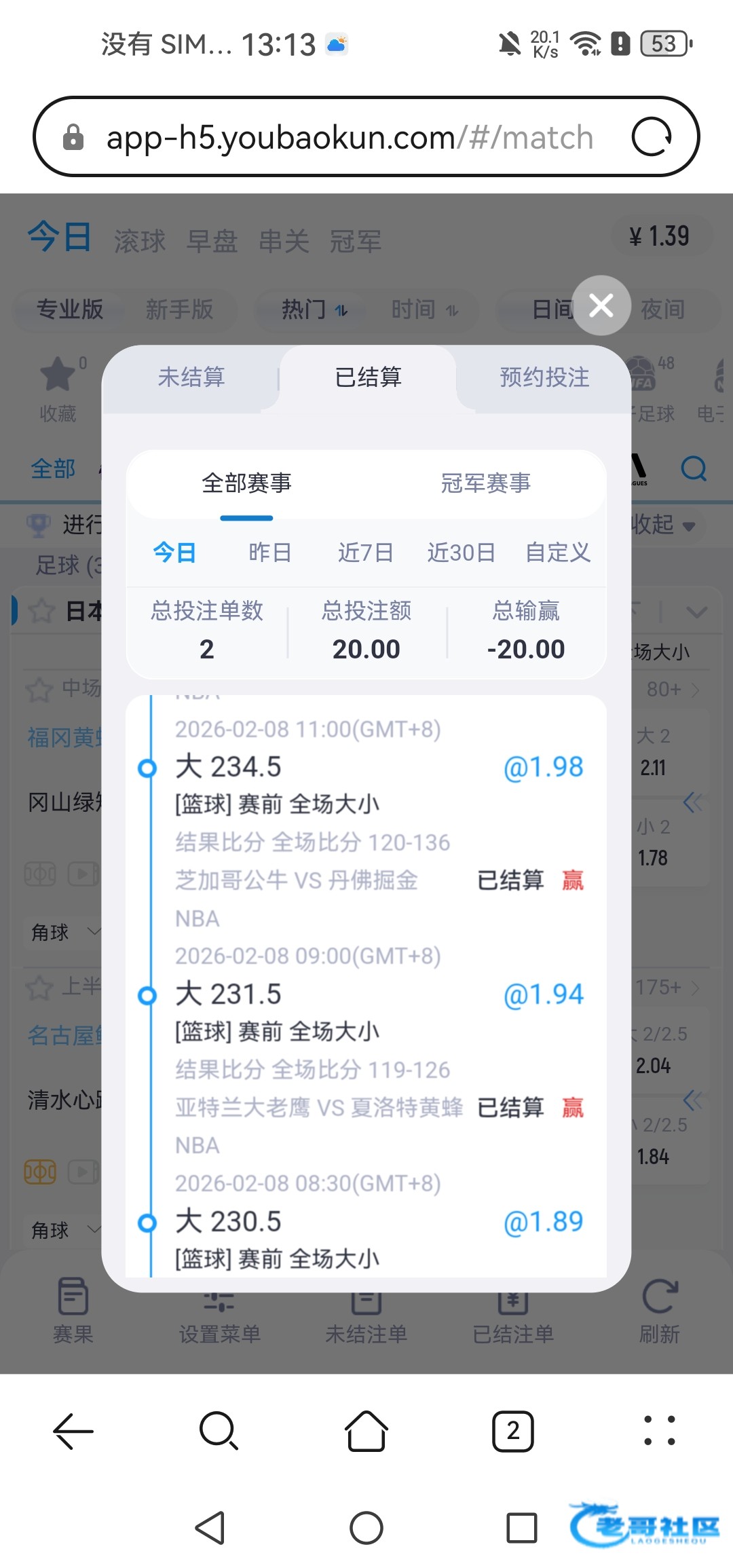Close the bet records popup

601,305
